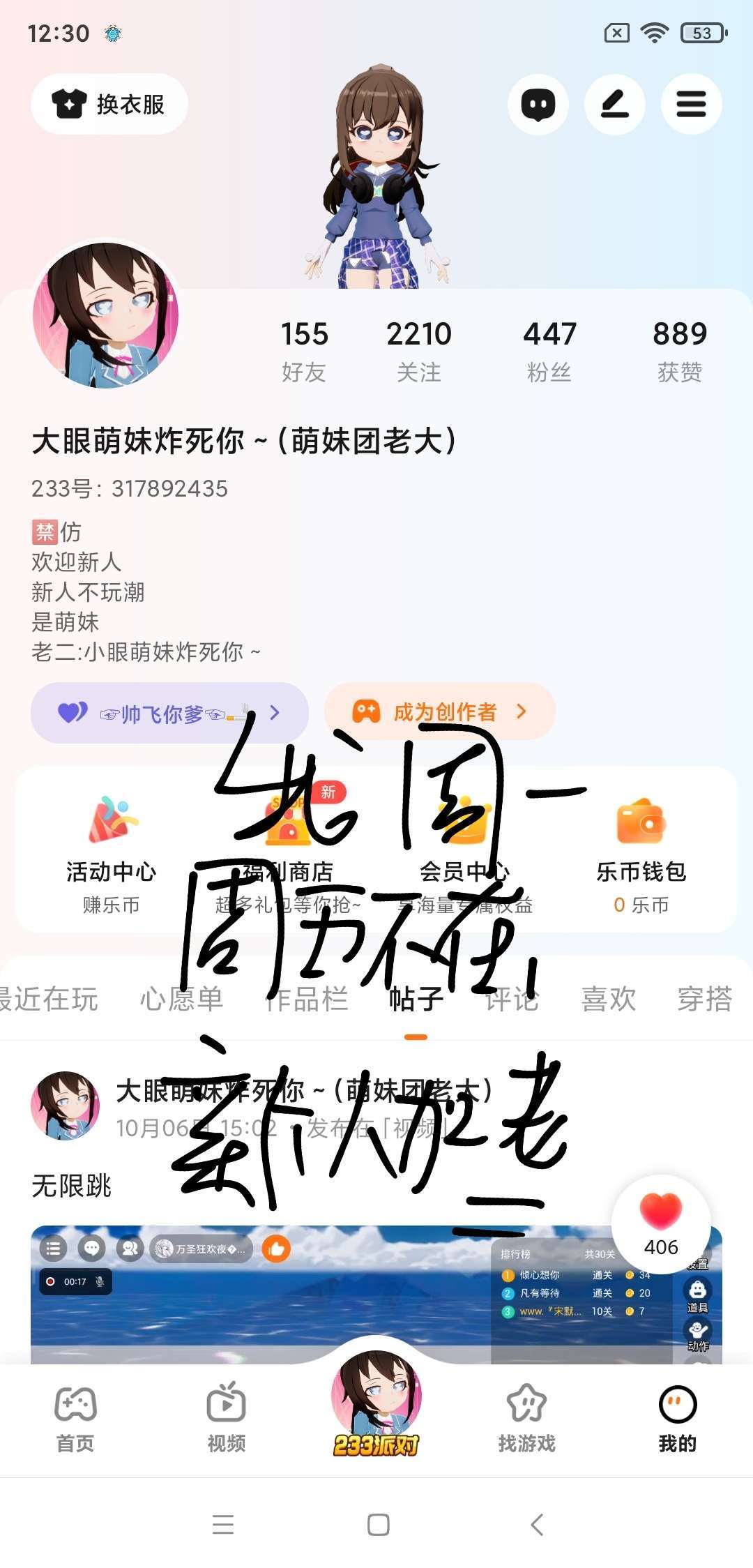The width and height of the screenshot is (753, 1568).
Task: Tap the 换衣服 change clothes button
Action: 109,104
